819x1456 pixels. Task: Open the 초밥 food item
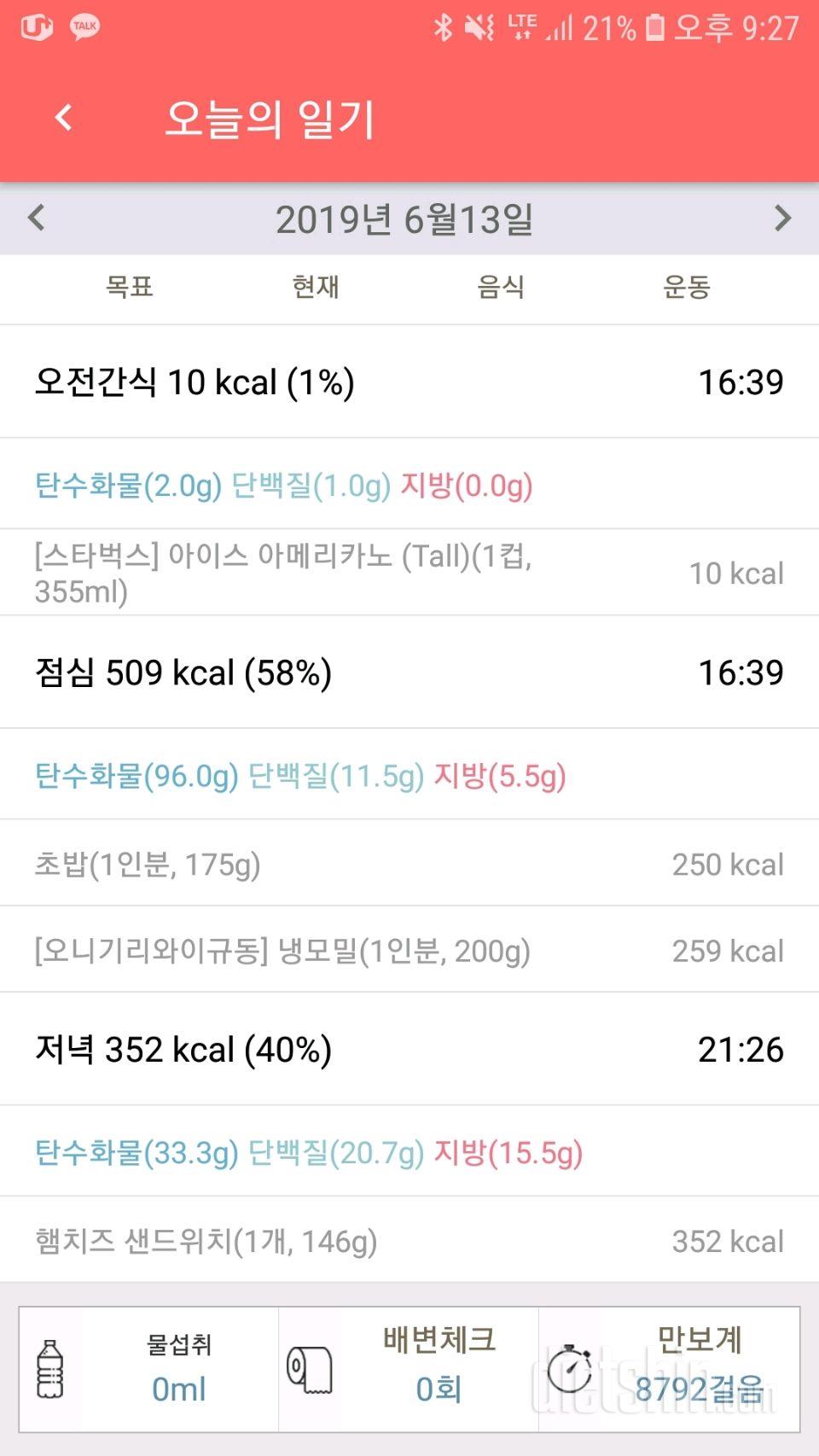(x=409, y=864)
